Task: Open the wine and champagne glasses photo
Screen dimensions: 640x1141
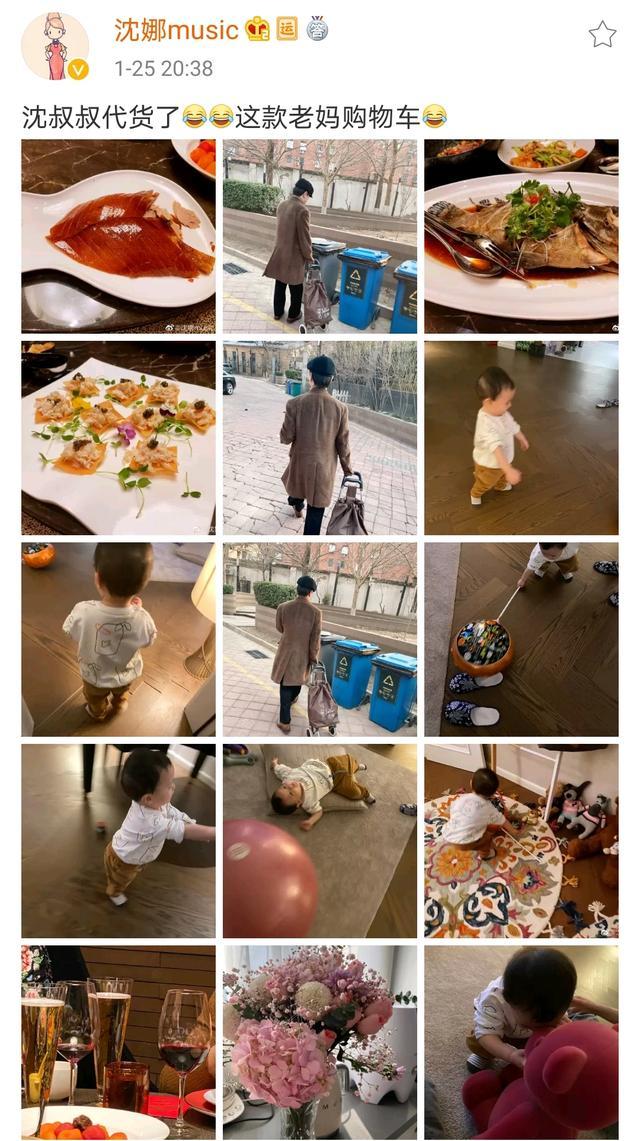Action: 119,1042
